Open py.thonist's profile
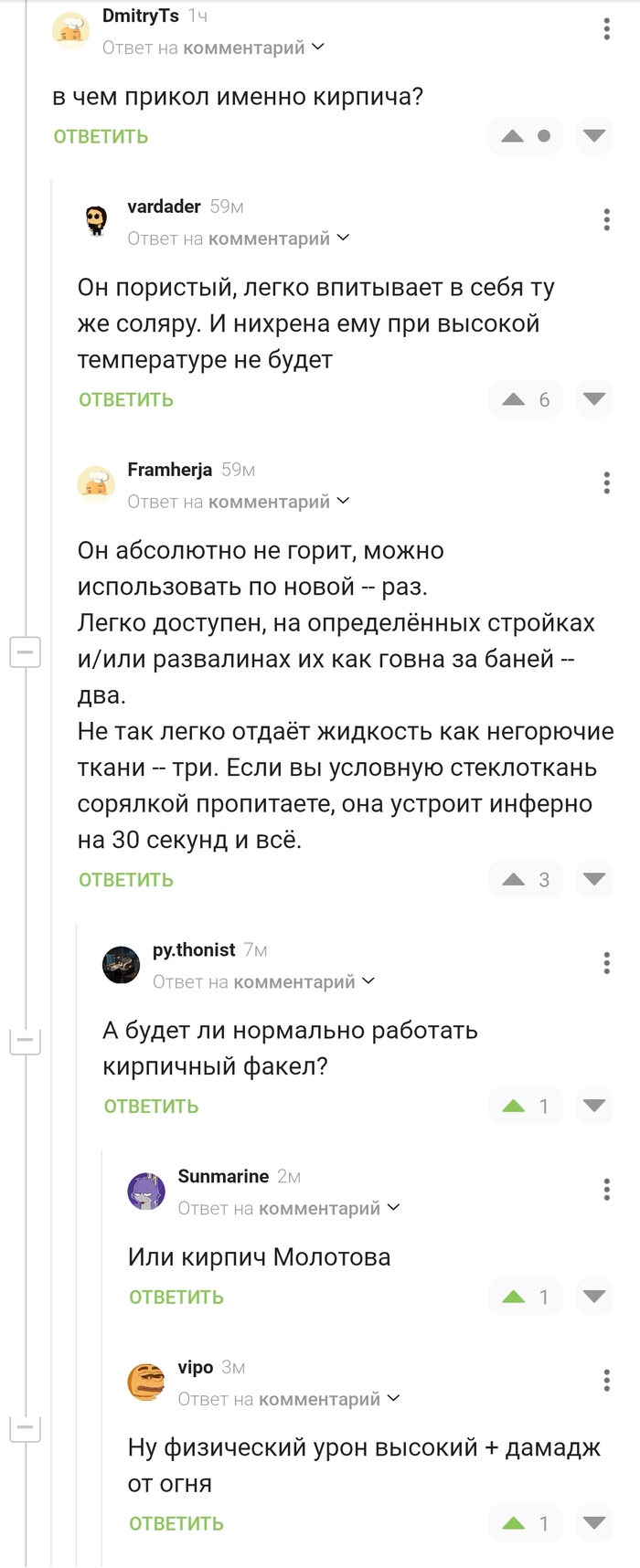 tap(194, 950)
